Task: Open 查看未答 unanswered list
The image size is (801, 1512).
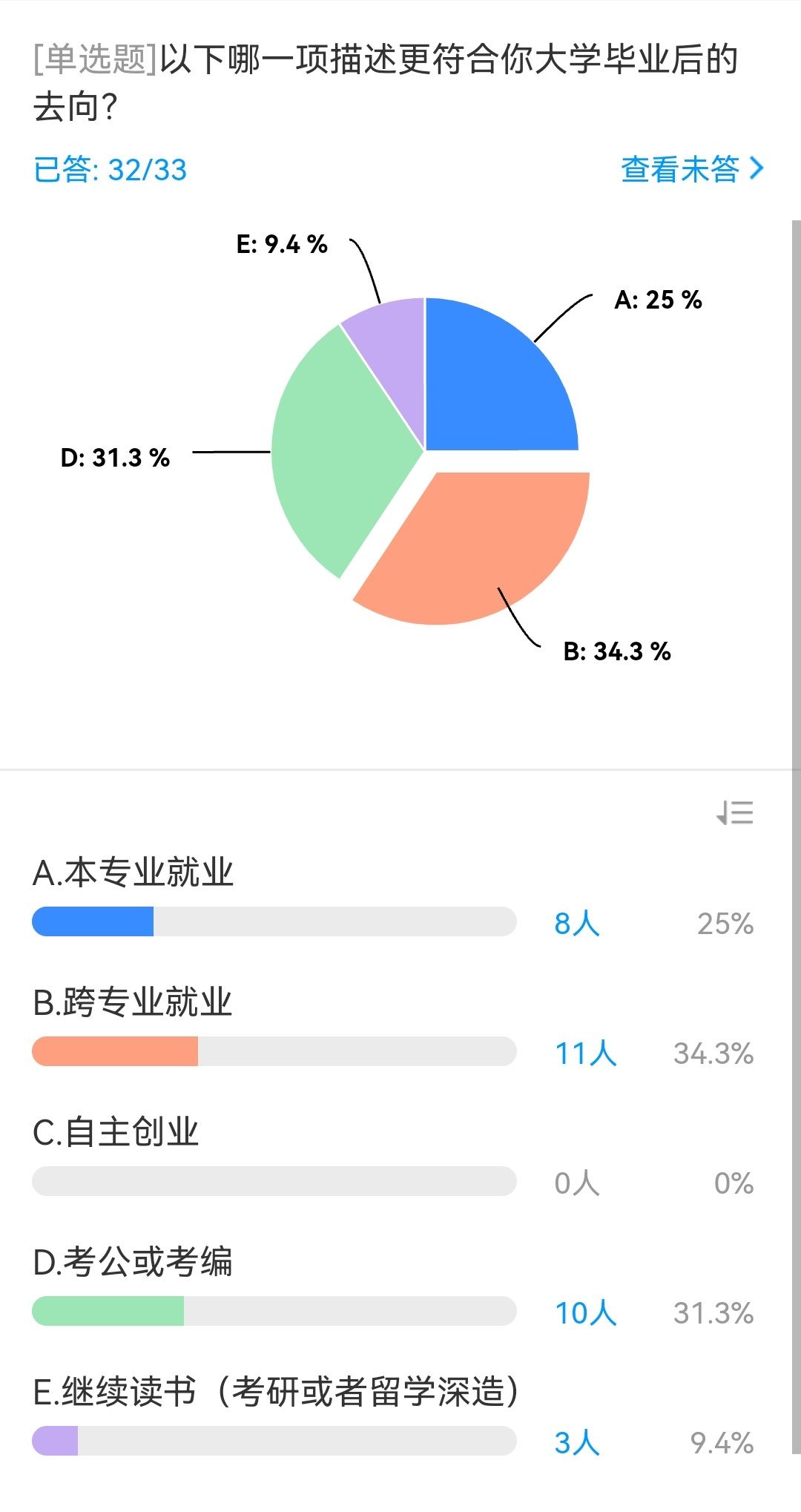Action: click(x=691, y=169)
